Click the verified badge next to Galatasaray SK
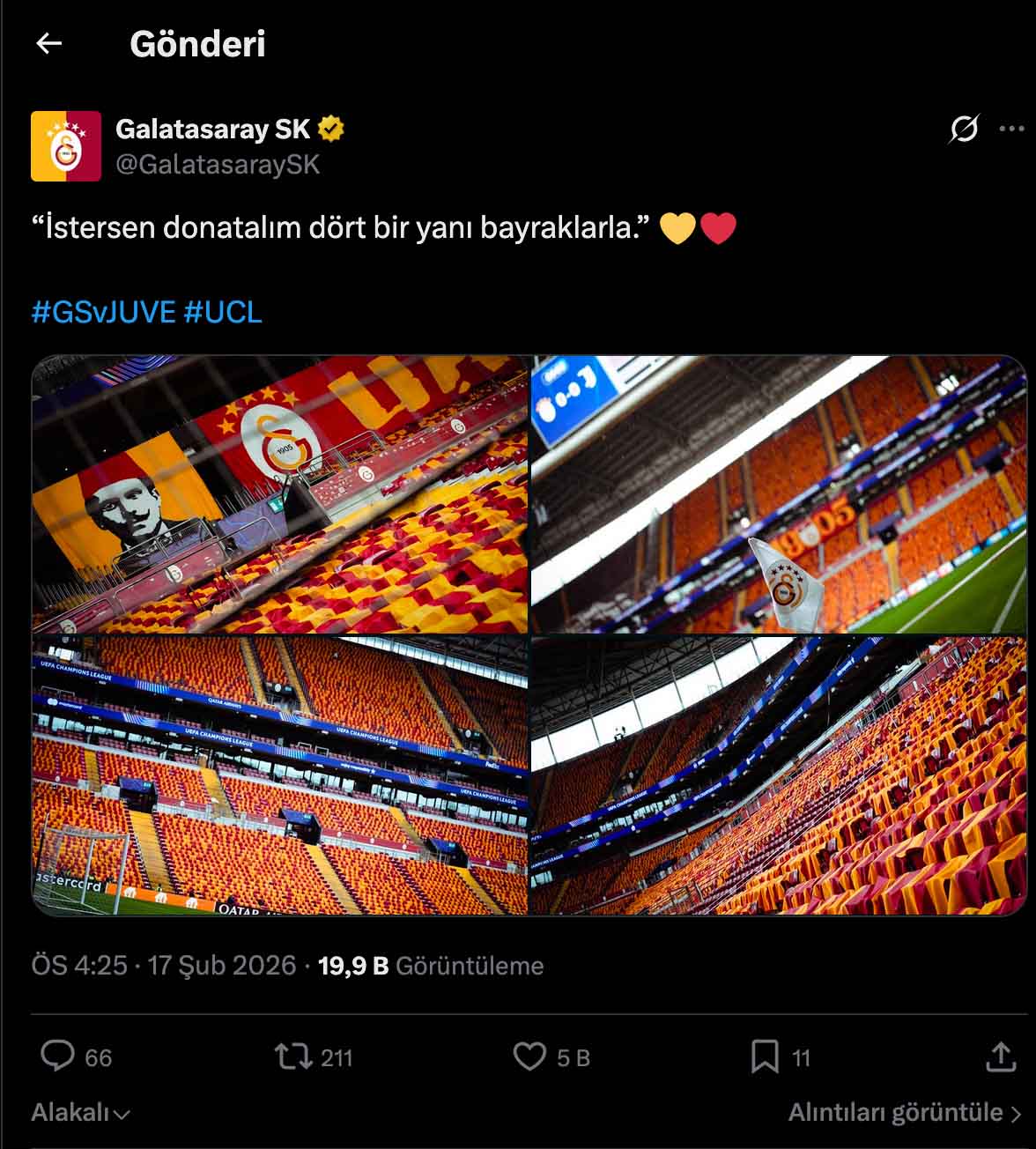The height and width of the screenshot is (1149, 1036). 330,129
